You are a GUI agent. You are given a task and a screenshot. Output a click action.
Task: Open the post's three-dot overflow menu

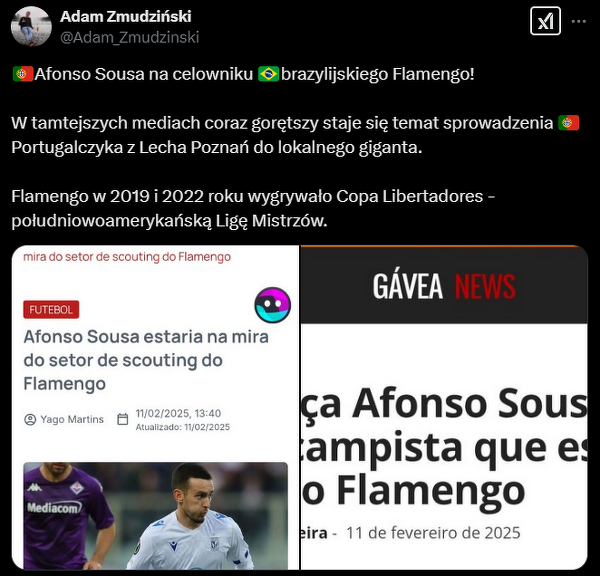point(579,21)
